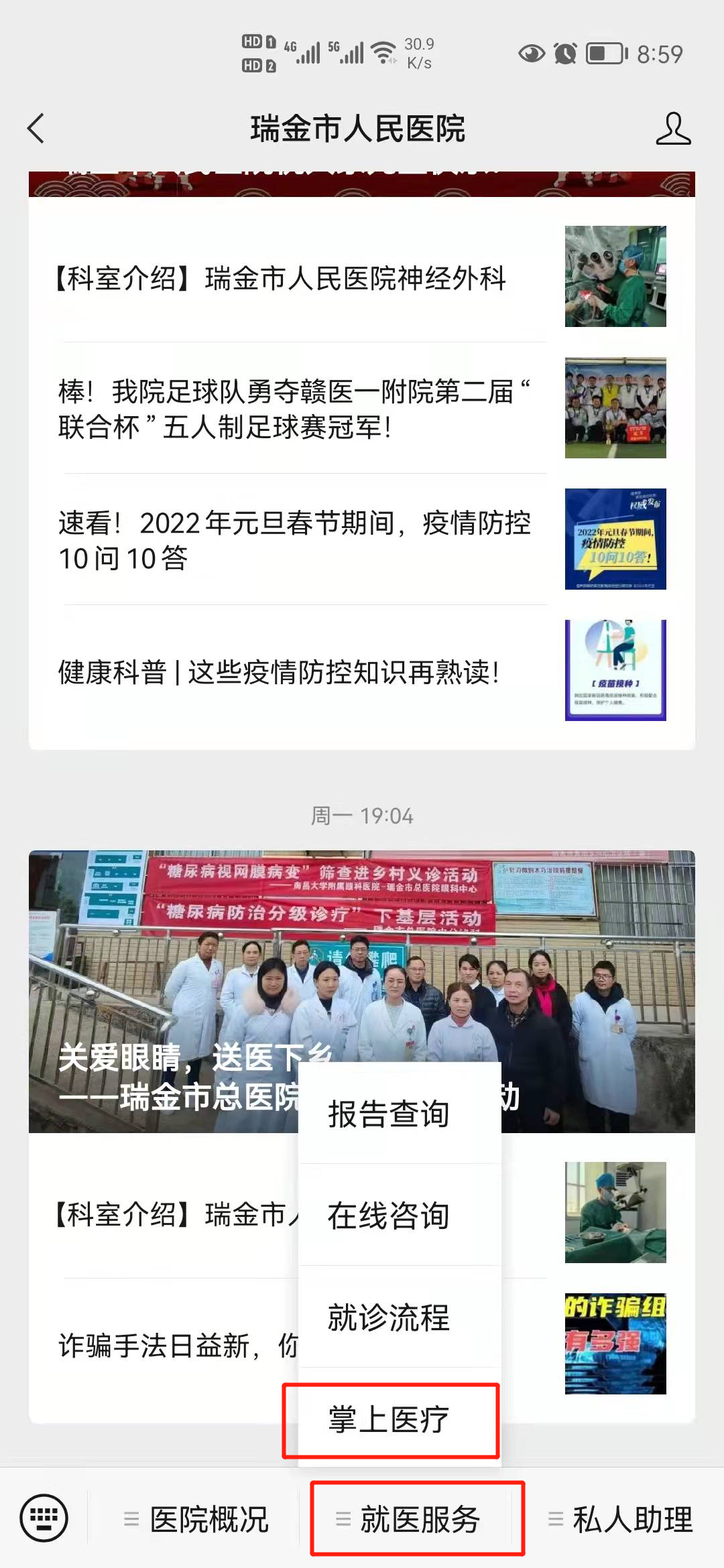Open the account profile icon
The image size is (724, 1568).
[x=673, y=128]
